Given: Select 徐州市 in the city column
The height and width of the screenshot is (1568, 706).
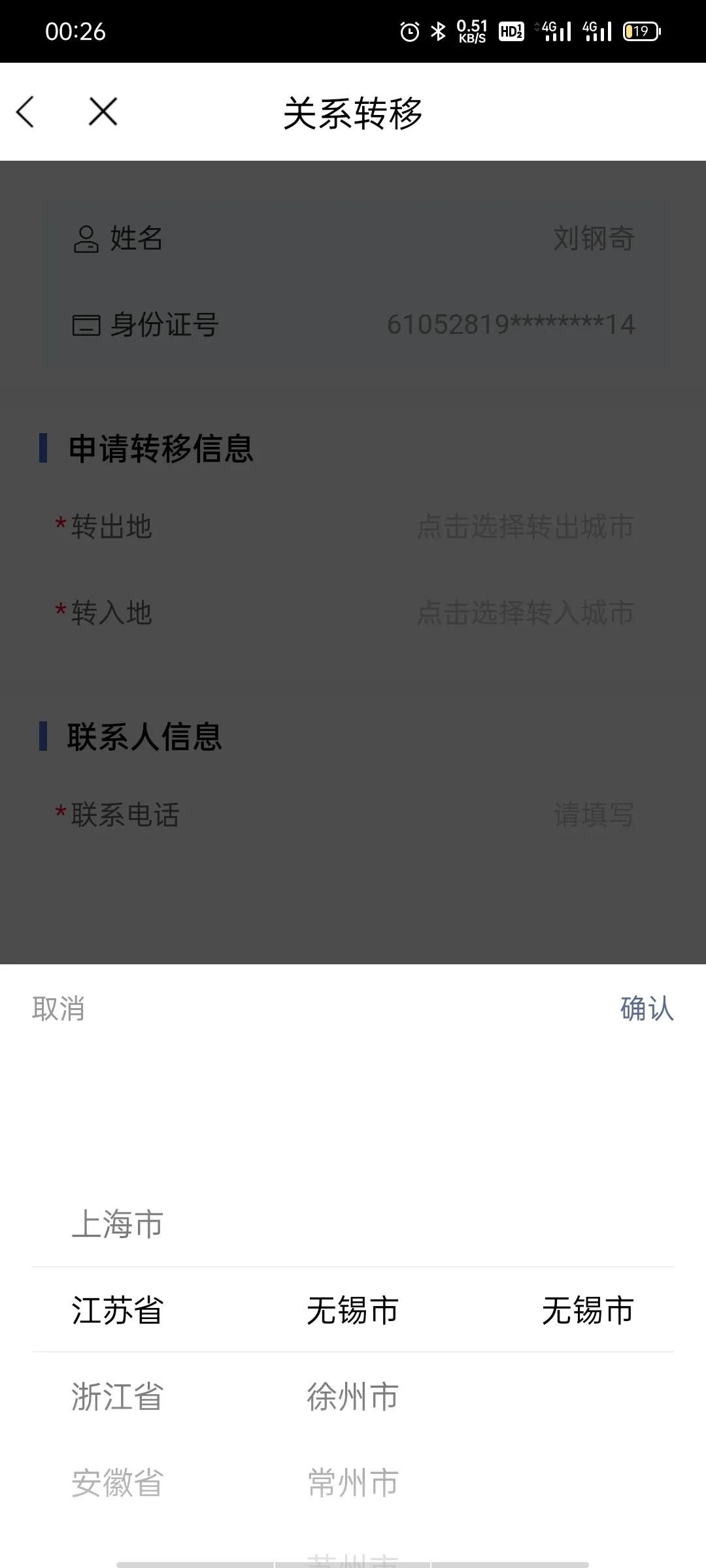Looking at the screenshot, I should pyautogui.click(x=352, y=1398).
